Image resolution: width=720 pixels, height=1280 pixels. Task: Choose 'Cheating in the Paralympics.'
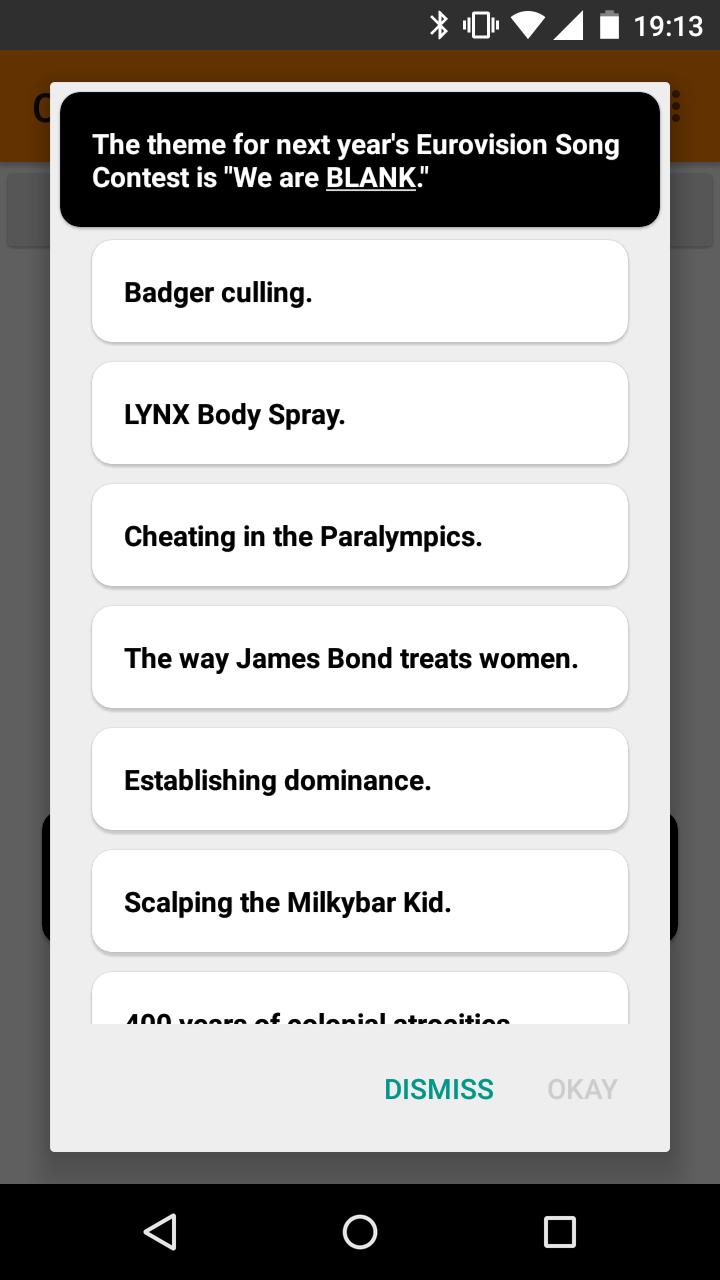(x=360, y=535)
